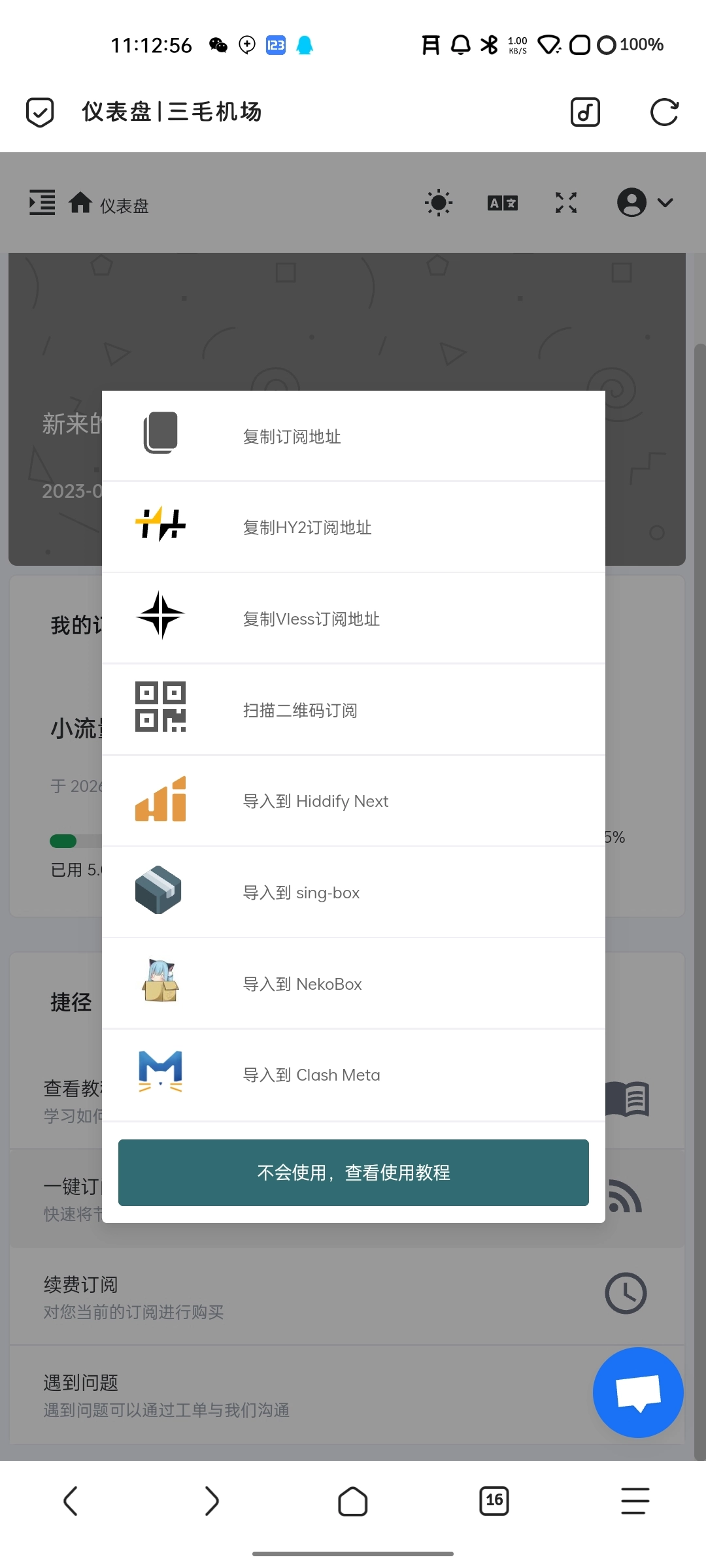This screenshot has width=706, height=1568.
Task: Expand the user account chevron menu
Action: point(665,203)
